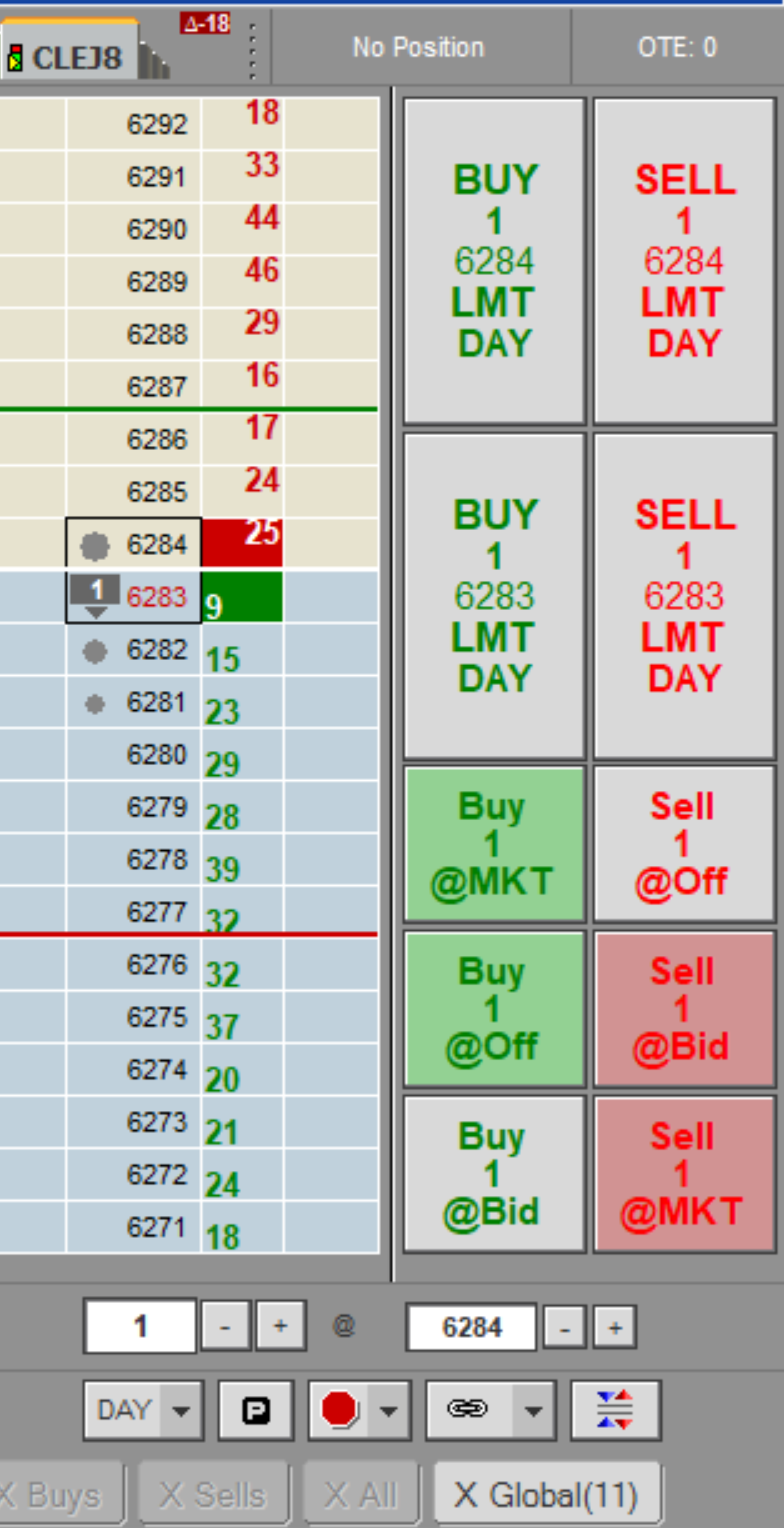The width and height of the screenshot is (784, 1528).
Task: Place BUY 1 6283 LMT DAY order
Action: pos(494,595)
